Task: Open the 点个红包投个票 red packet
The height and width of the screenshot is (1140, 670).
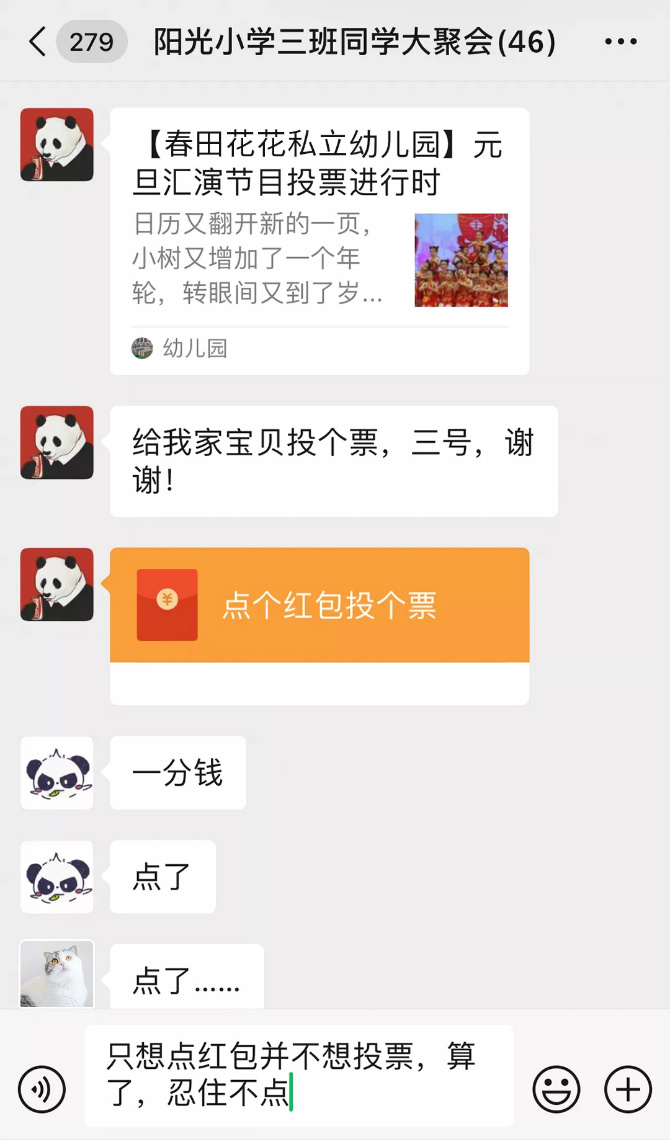Action: (x=319, y=606)
